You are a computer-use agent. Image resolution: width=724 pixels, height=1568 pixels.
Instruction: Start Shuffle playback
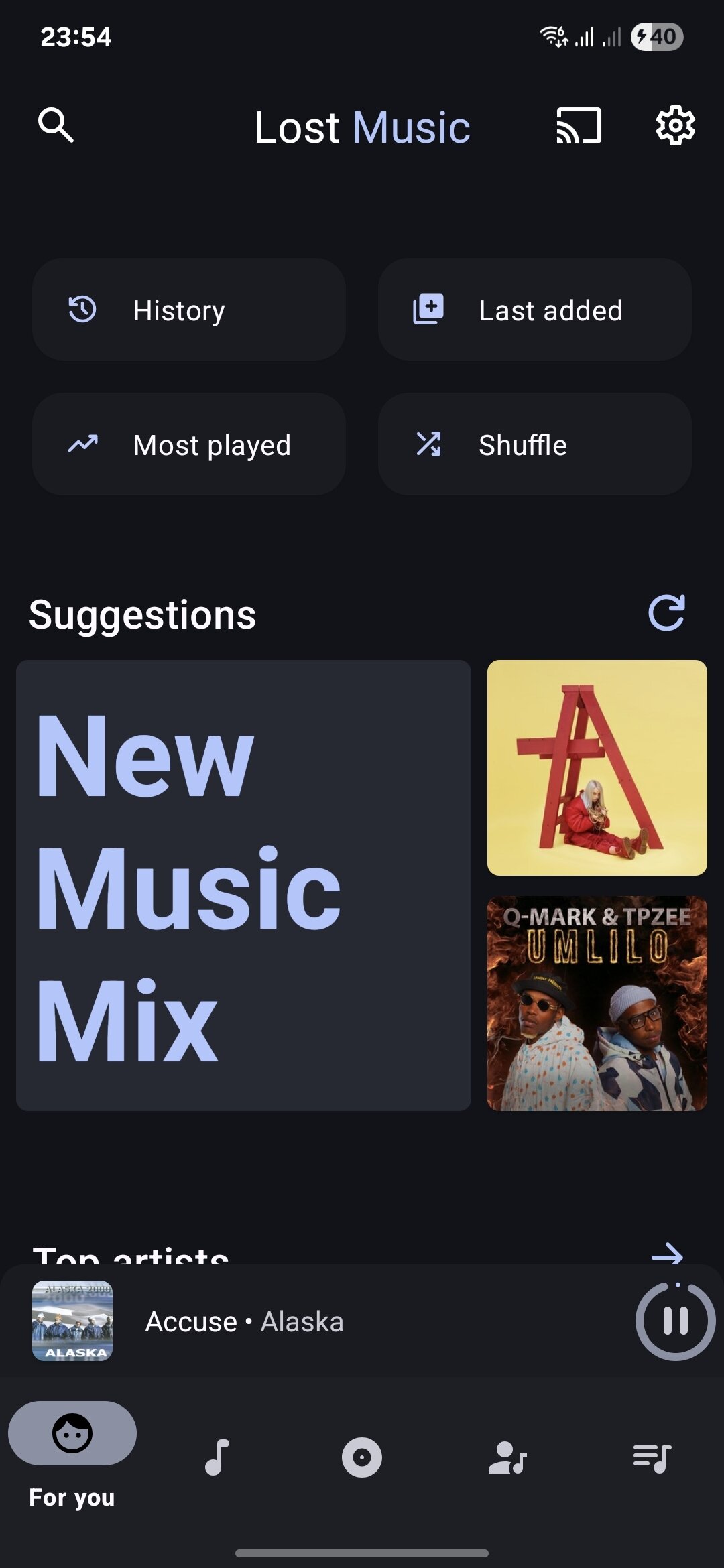click(534, 444)
